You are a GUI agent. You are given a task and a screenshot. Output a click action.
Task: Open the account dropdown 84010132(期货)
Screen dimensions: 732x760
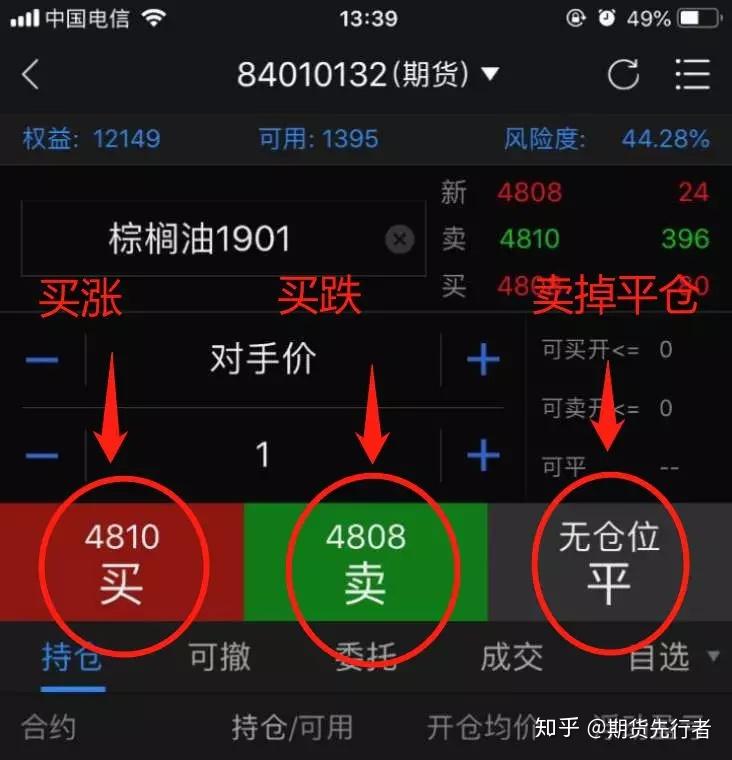pos(367,74)
